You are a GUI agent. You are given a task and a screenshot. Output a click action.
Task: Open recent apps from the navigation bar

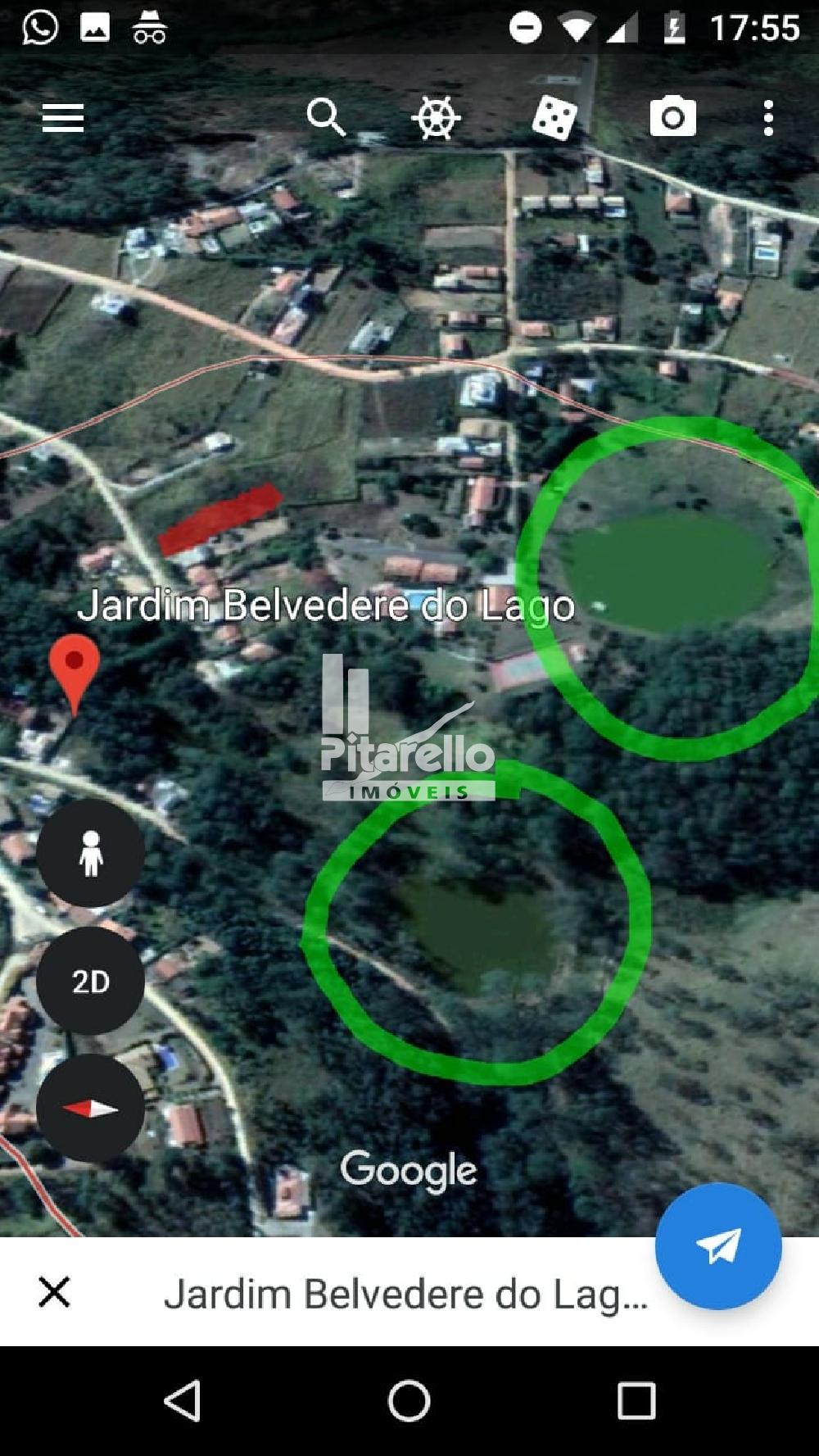pos(636,1401)
